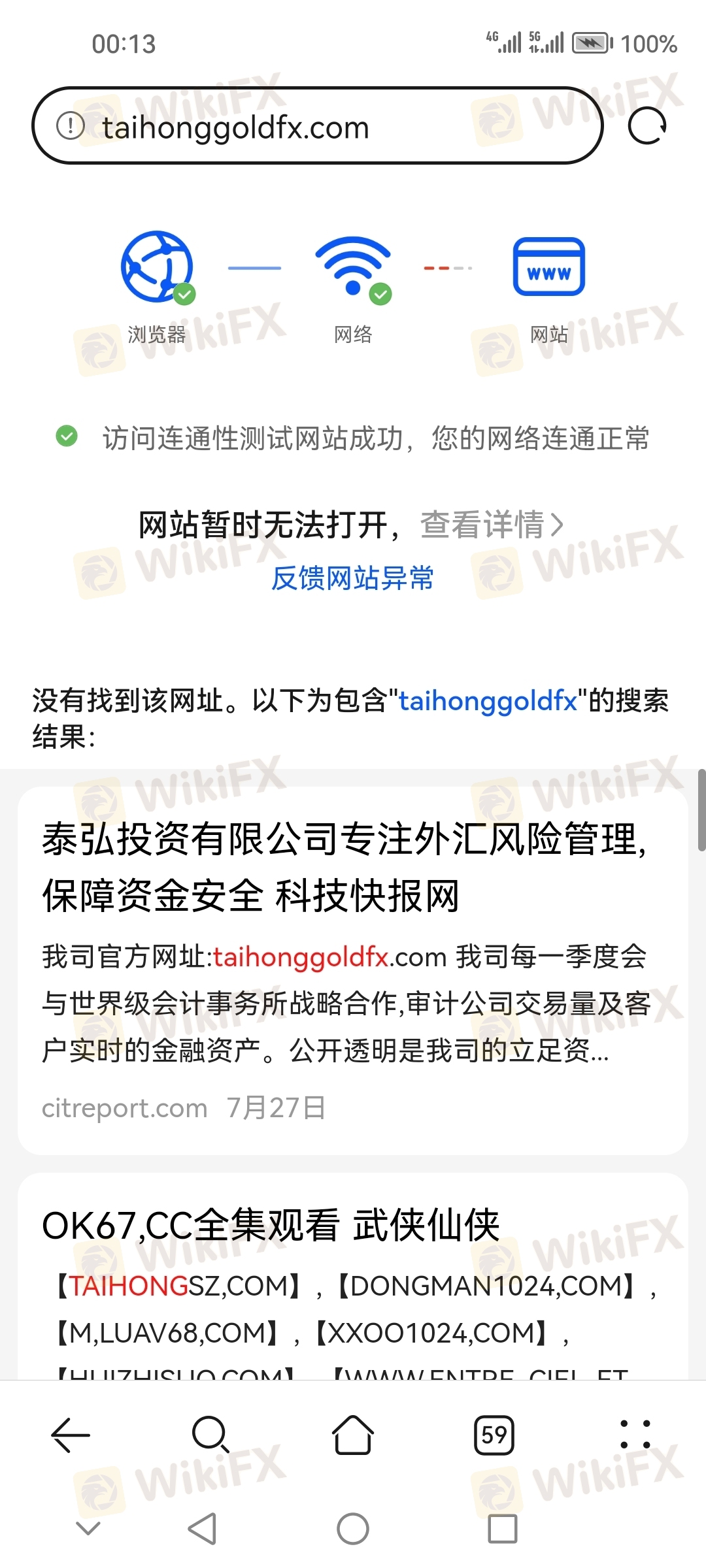Open the OK67,CC全集观看 search result

(x=271, y=1225)
